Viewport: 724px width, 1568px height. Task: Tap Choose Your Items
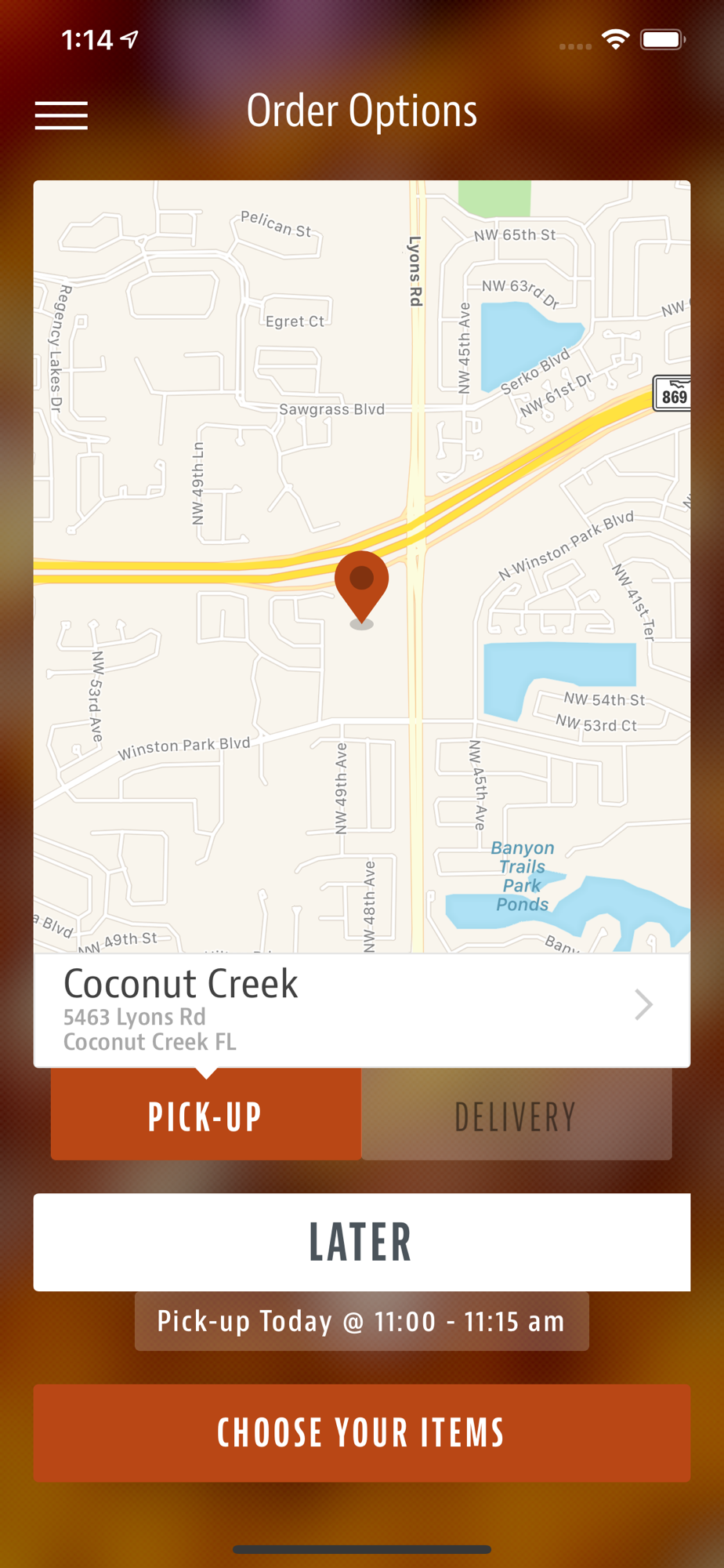(361, 1432)
